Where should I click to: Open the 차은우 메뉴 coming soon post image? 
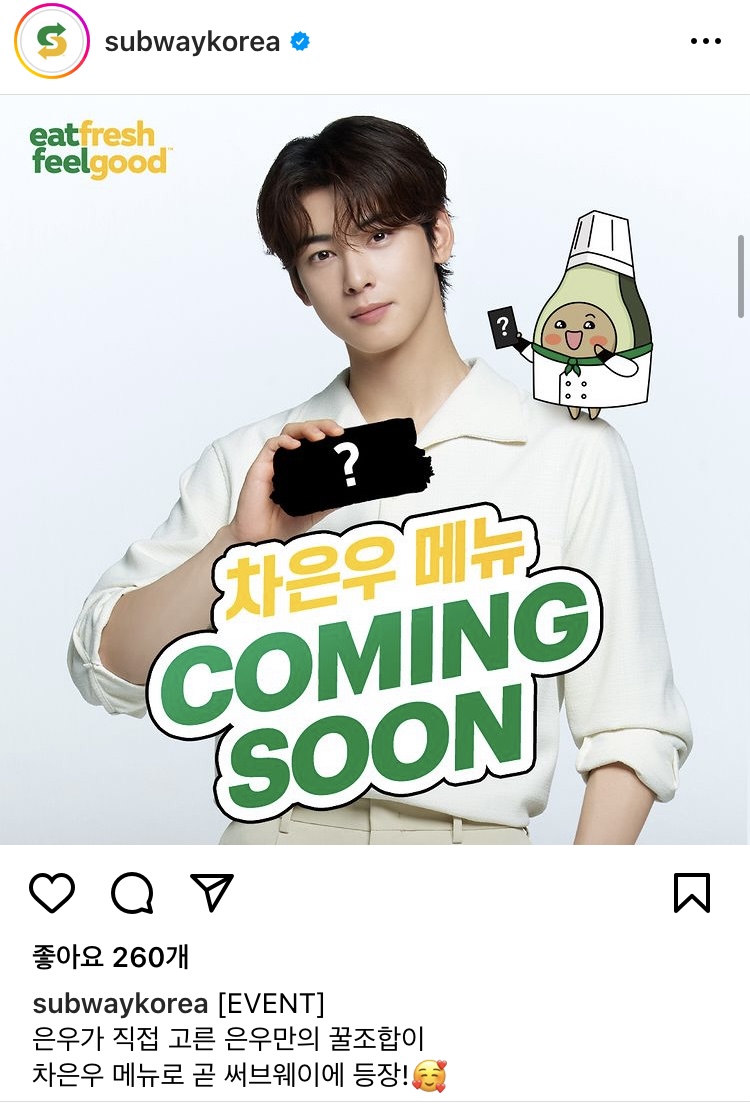tap(375, 470)
